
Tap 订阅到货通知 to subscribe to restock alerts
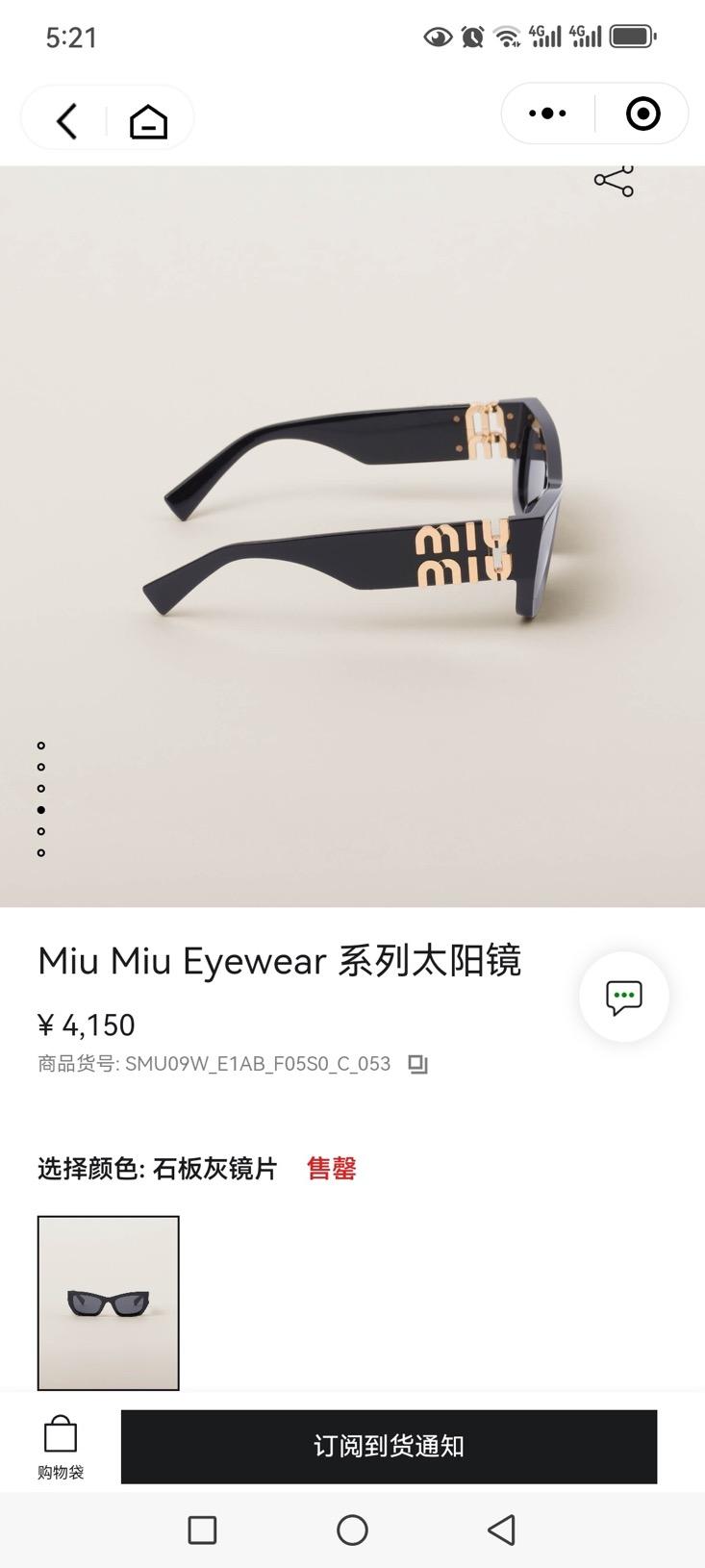[x=389, y=1446]
